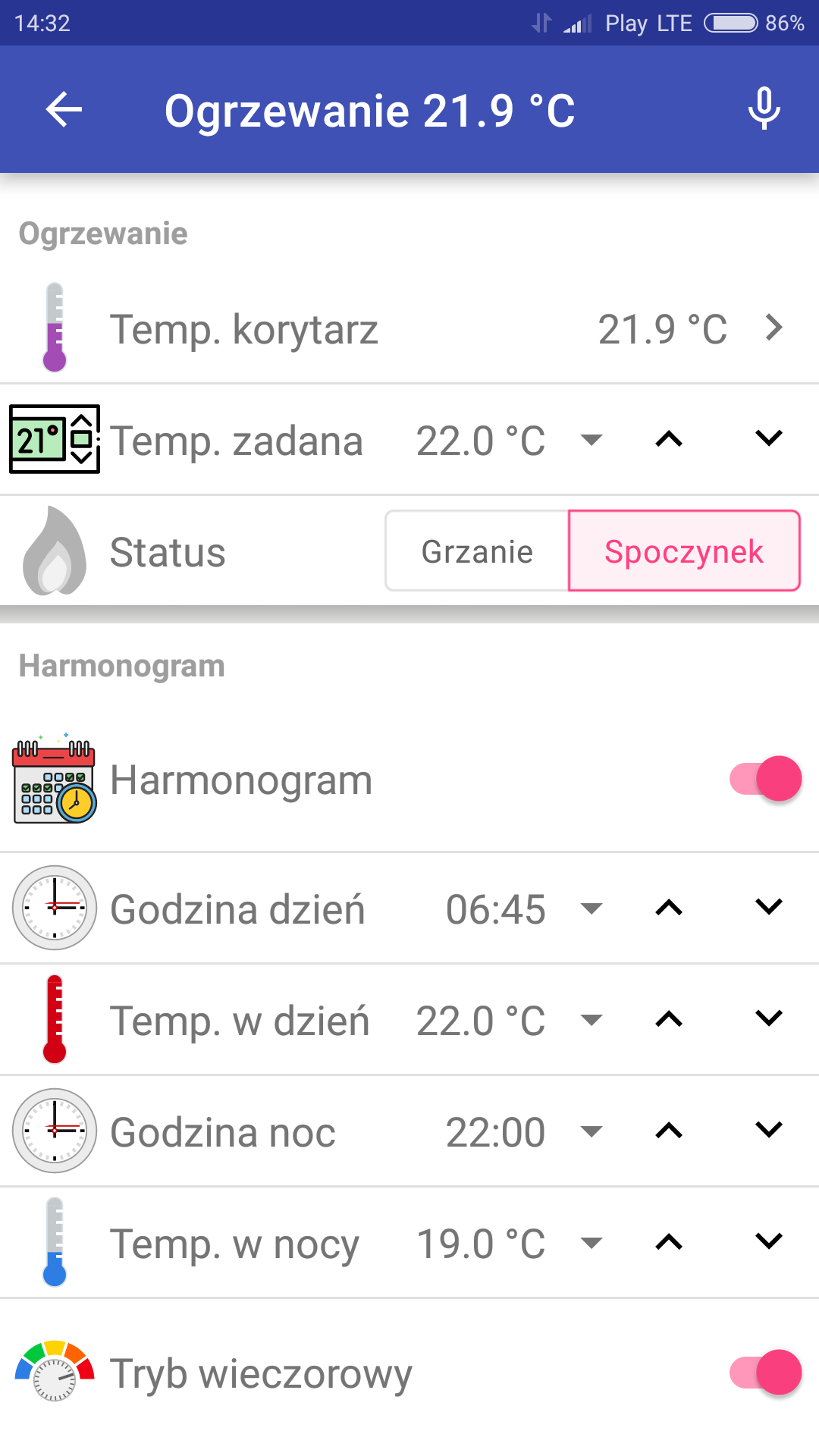The width and height of the screenshot is (819, 1456).
Task: Go back using the arrow icon
Action: (x=64, y=110)
